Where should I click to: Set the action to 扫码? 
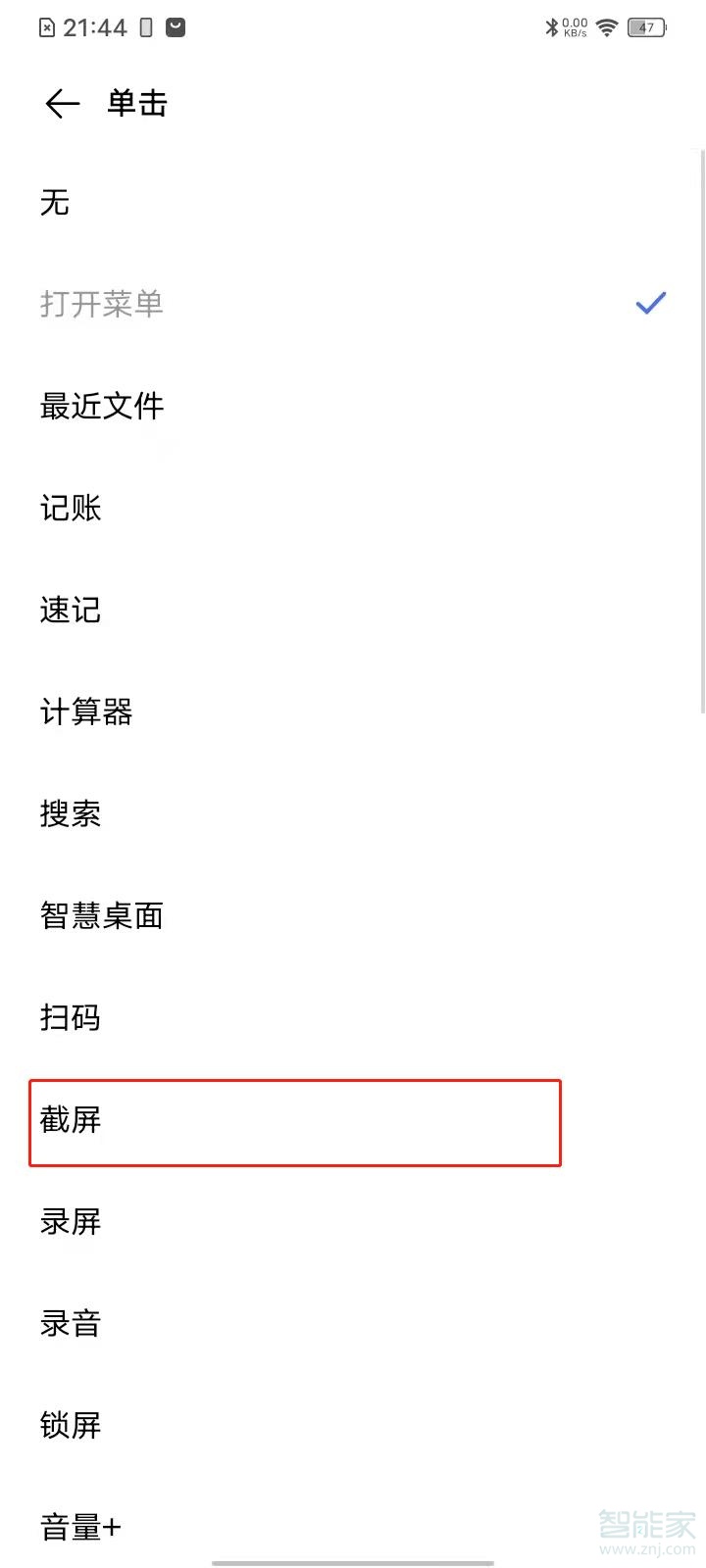click(x=353, y=1017)
